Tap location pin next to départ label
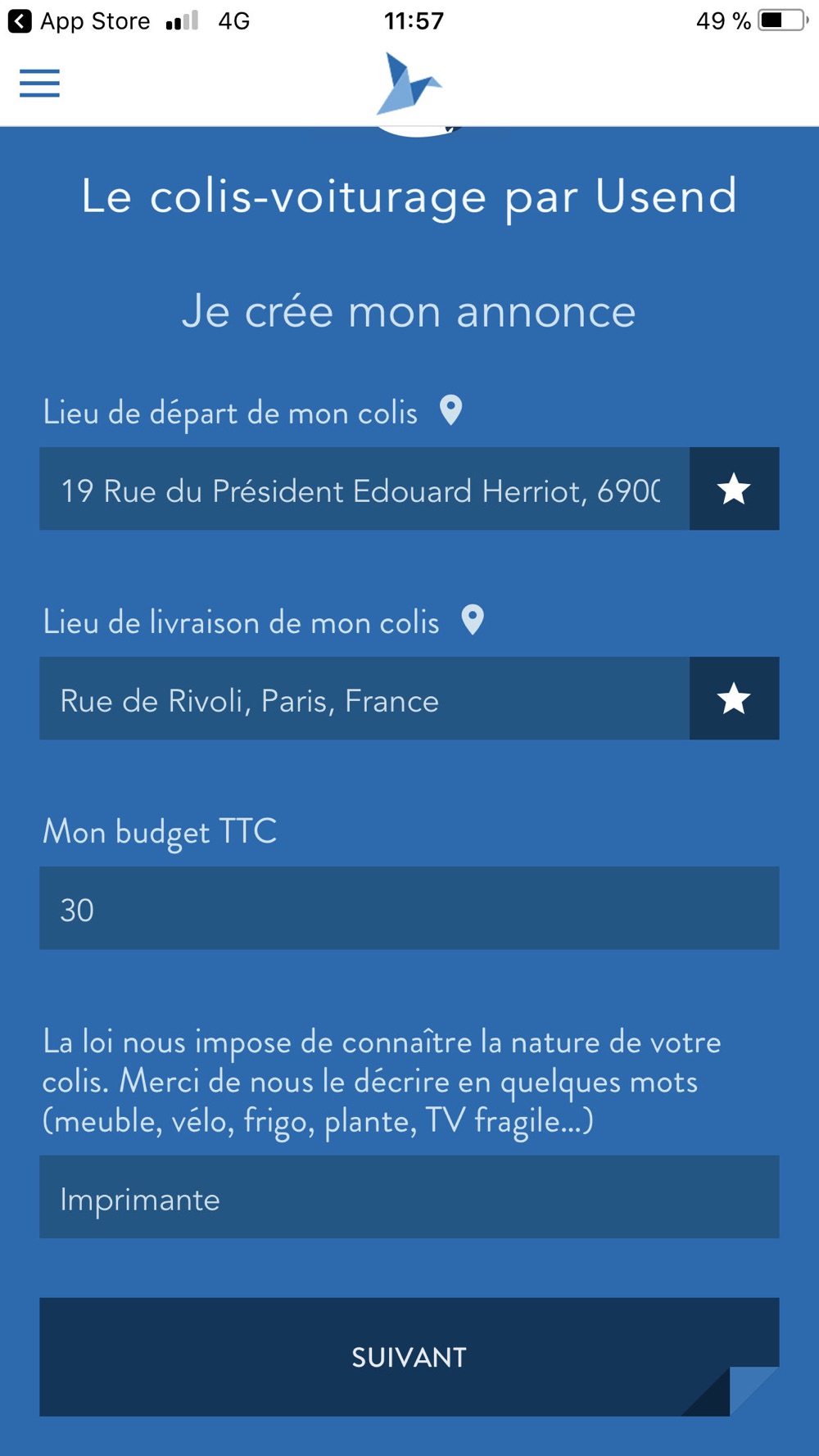This screenshot has width=819, height=1456. click(451, 410)
